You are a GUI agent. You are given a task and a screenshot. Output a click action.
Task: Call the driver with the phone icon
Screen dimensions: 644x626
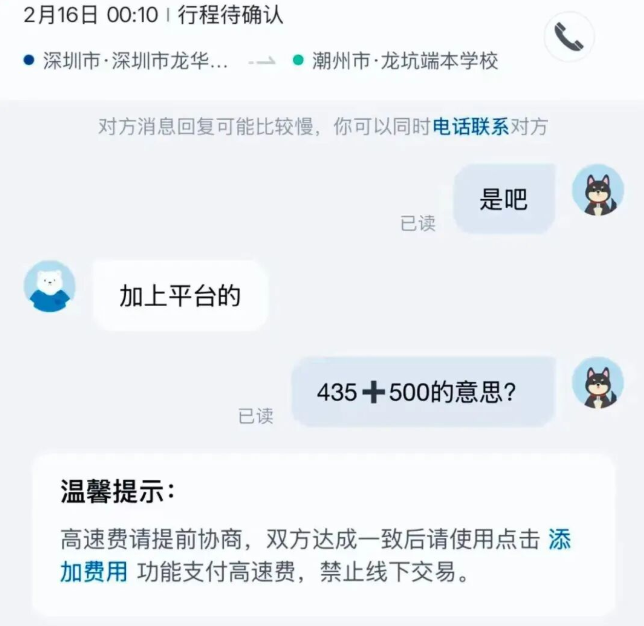569,38
